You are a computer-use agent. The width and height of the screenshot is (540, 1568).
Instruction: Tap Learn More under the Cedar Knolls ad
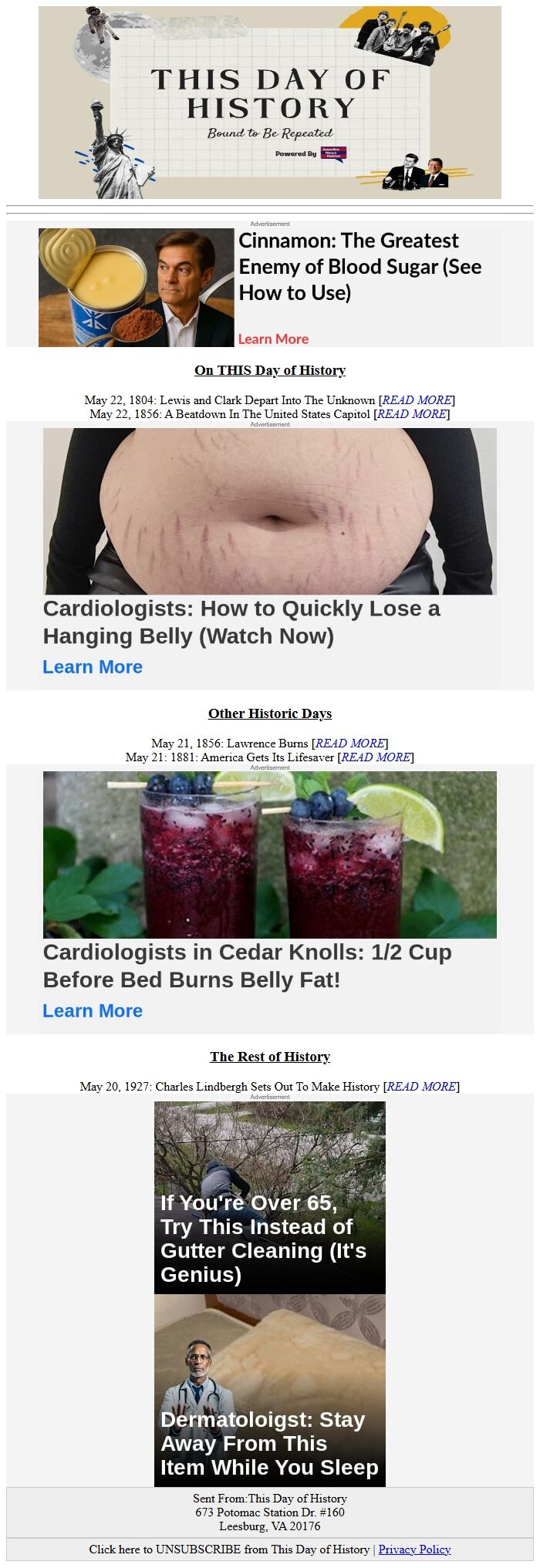pyautogui.click(x=93, y=1010)
